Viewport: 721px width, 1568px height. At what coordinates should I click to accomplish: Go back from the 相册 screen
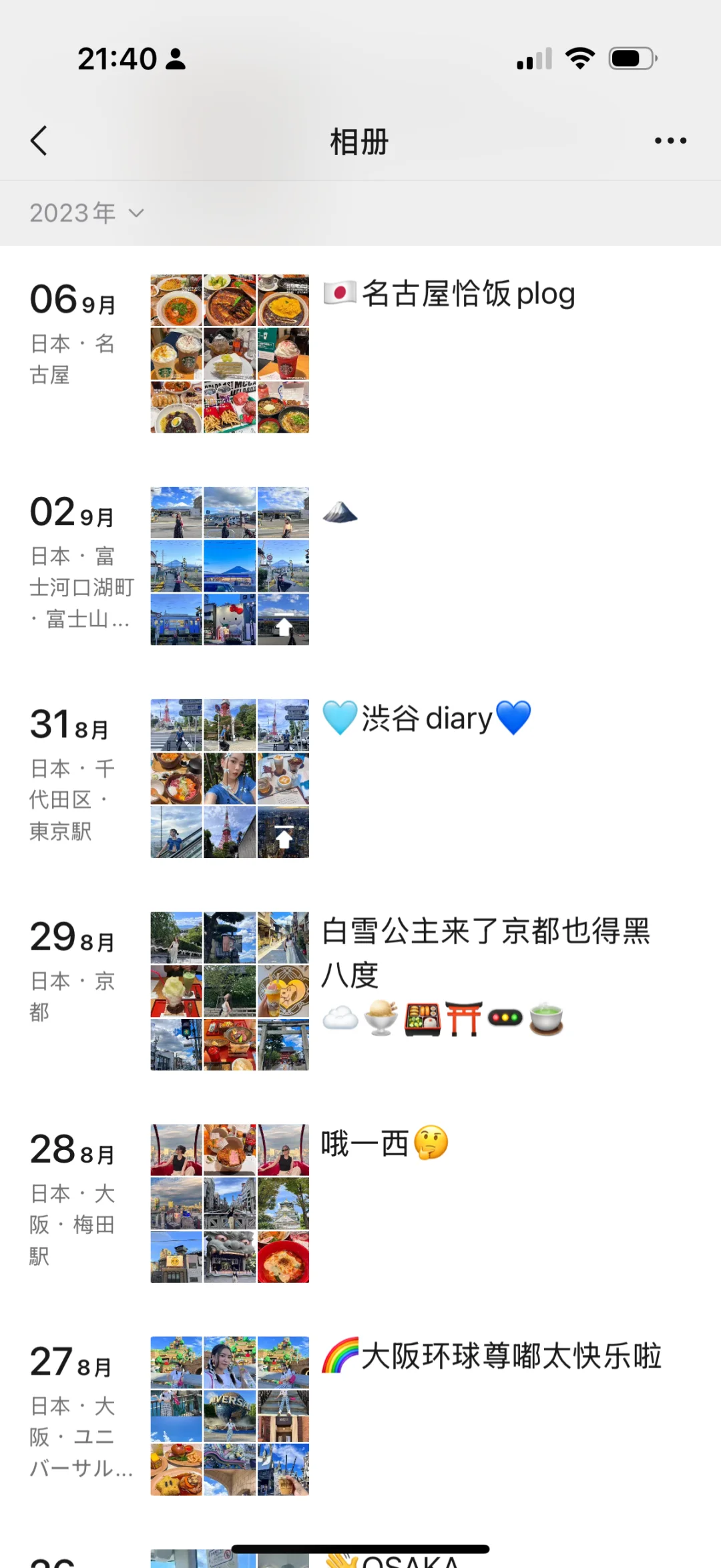pyautogui.click(x=39, y=141)
